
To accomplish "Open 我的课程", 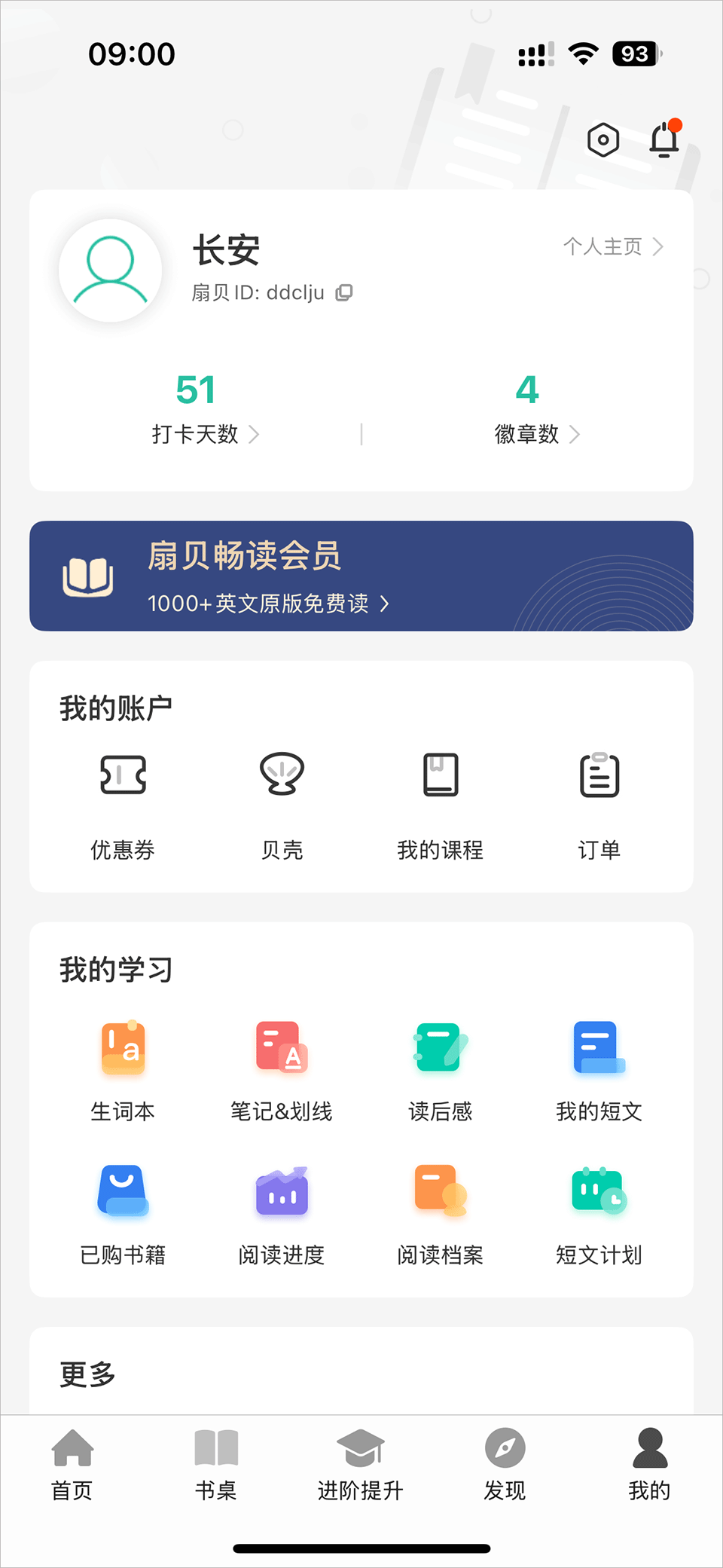I will coord(441,803).
